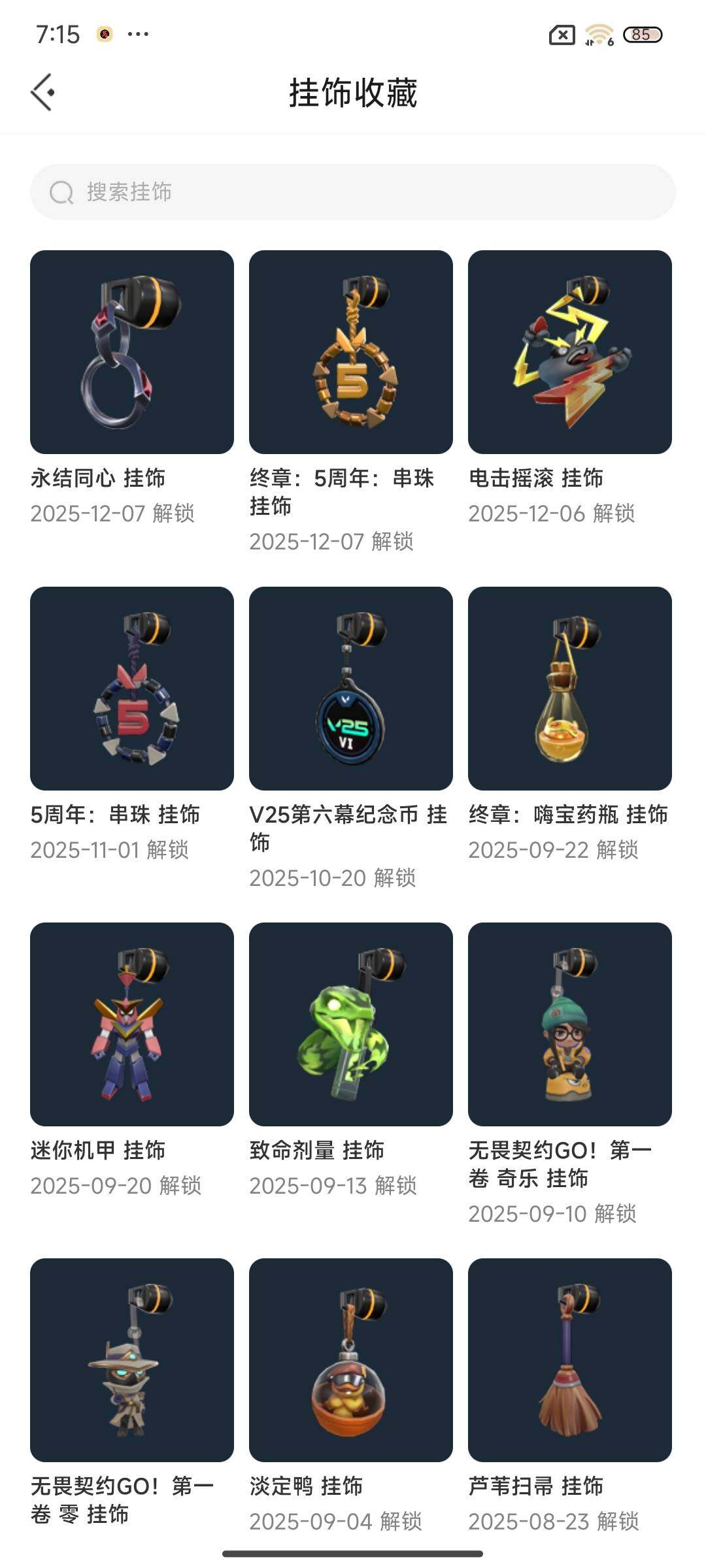Tap the 搜索挂饰 search input field

point(353,193)
